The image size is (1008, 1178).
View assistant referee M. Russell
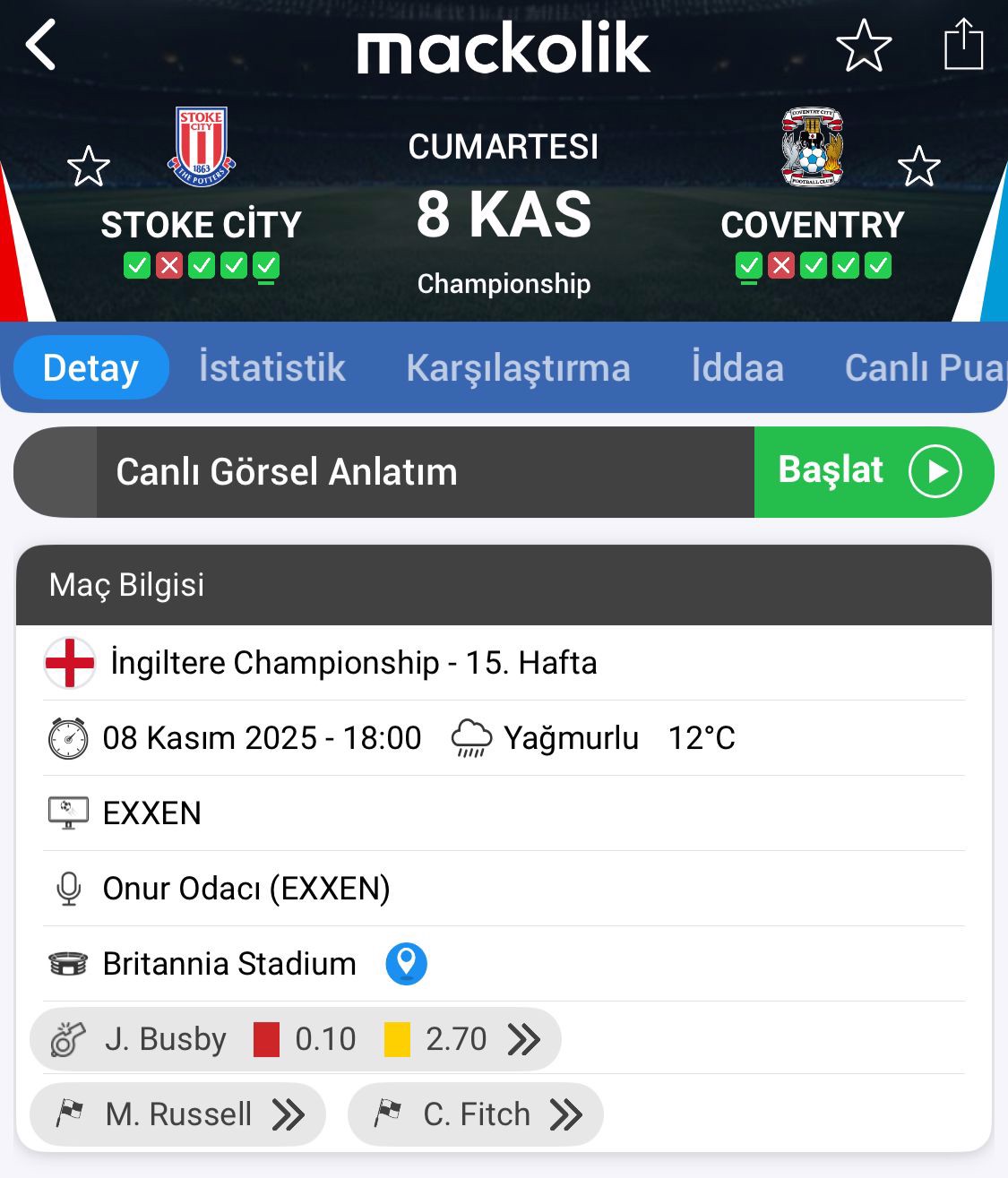click(177, 1114)
